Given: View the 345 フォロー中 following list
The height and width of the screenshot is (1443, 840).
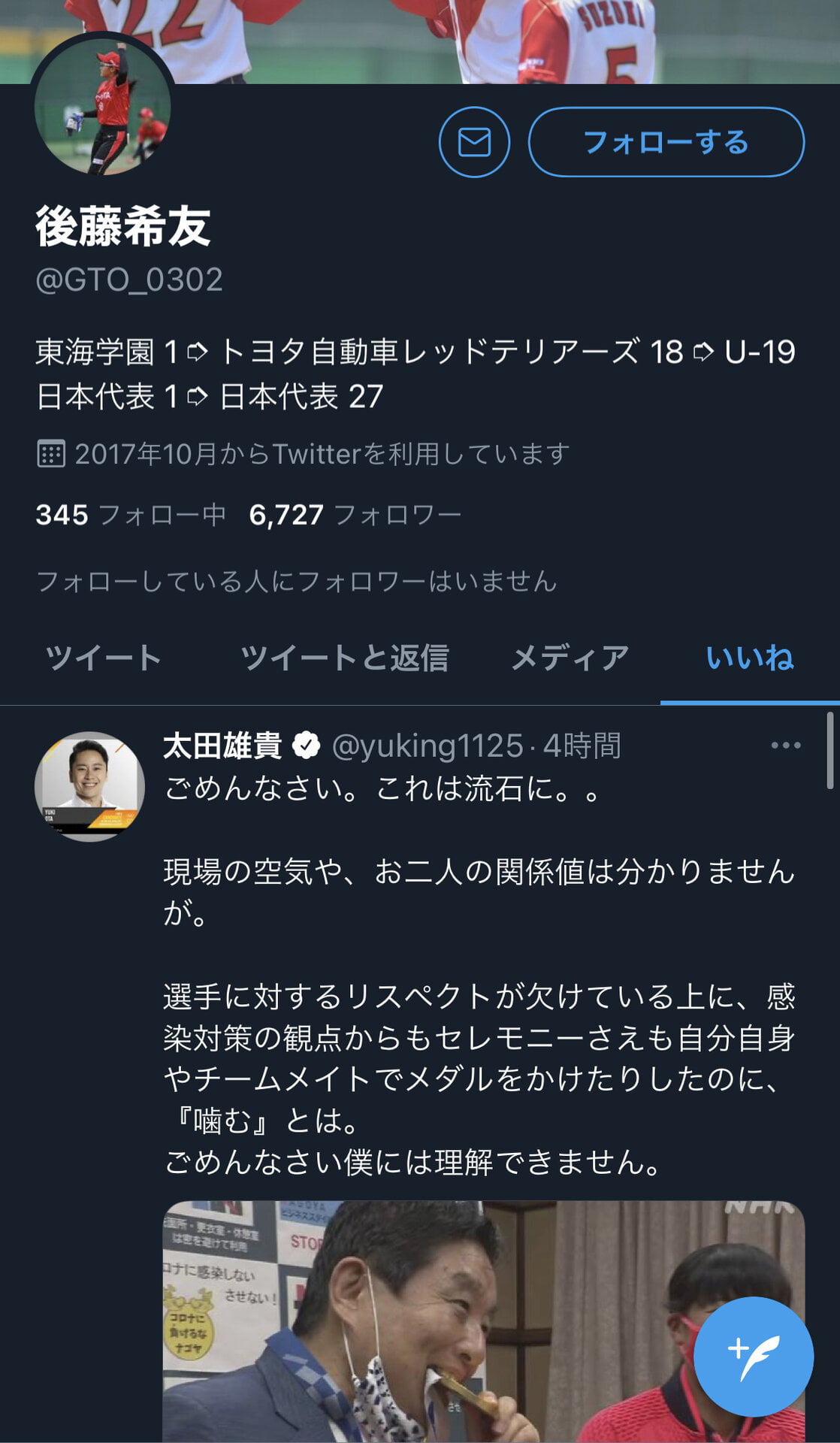Looking at the screenshot, I should (x=131, y=515).
